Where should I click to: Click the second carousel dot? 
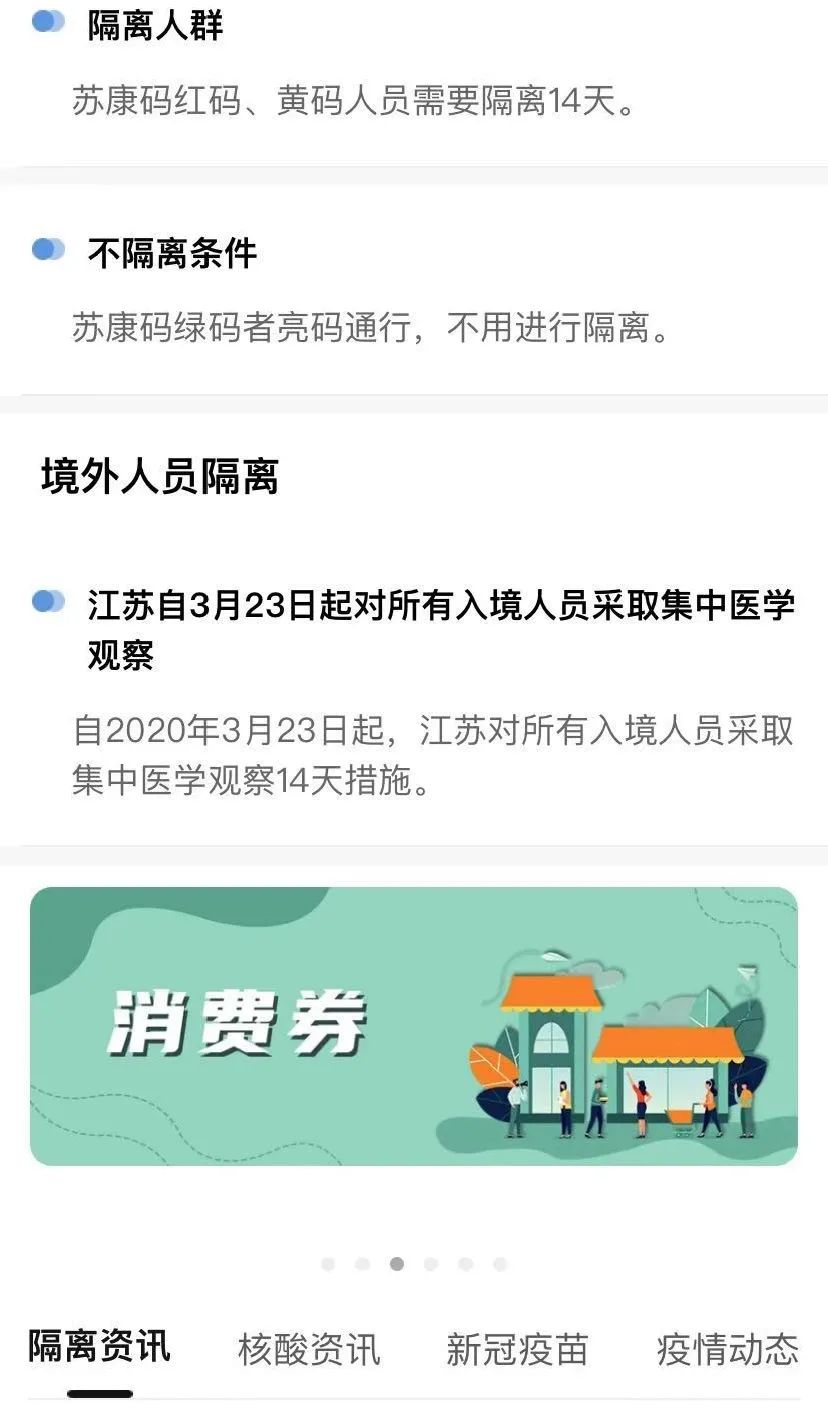click(361, 1263)
